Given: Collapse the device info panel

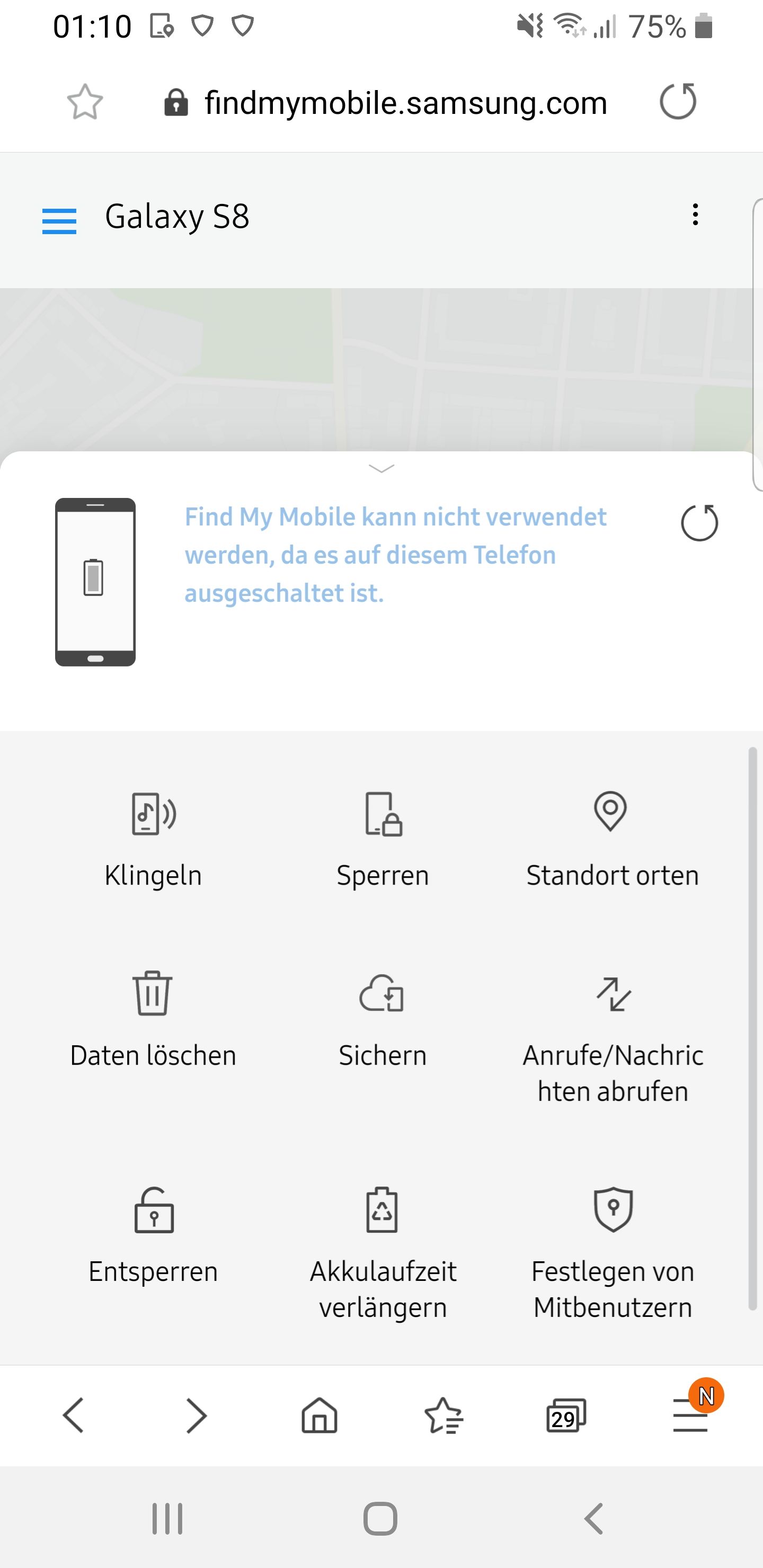Looking at the screenshot, I should tap(382, 468).
